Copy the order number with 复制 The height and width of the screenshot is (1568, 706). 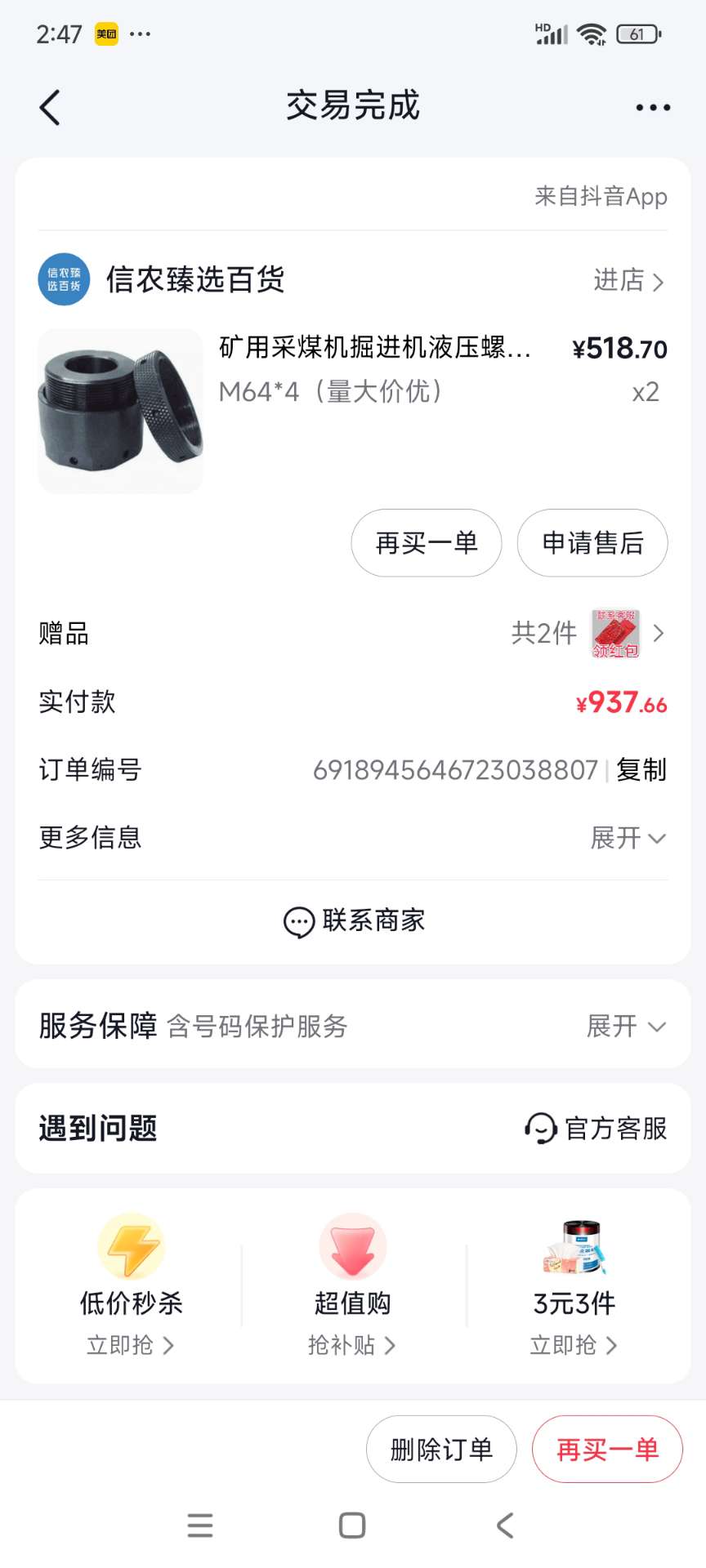(641, 769)
